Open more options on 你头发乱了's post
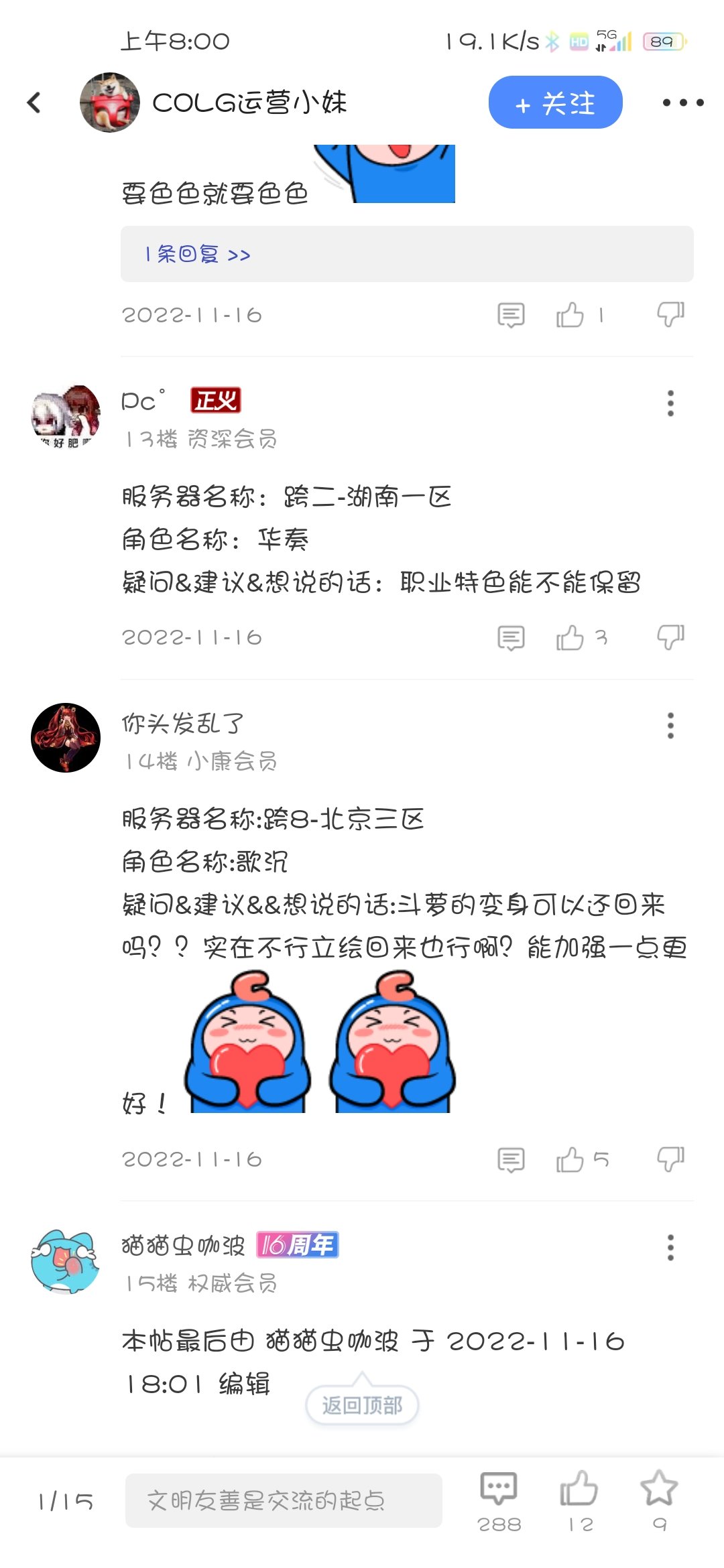Screen dimensions: 724x1568 (x=670, y=726)
